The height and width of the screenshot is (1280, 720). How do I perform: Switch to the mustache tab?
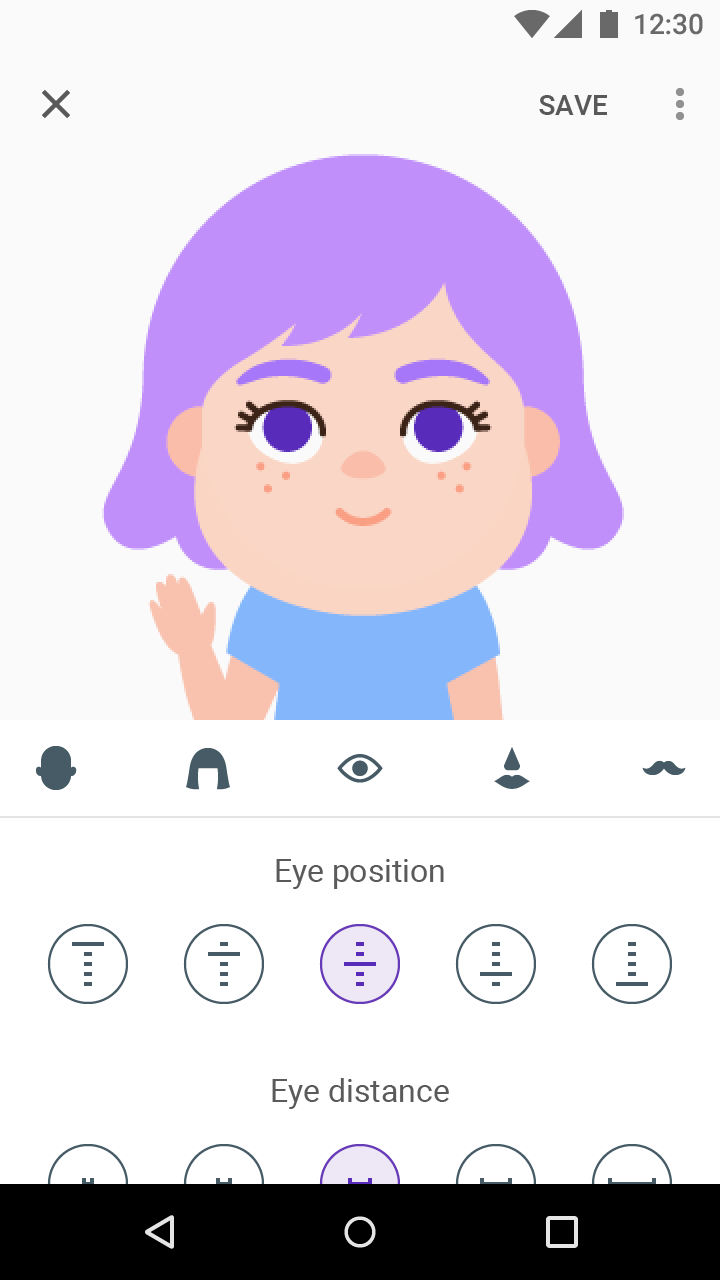tap(664, 768)
